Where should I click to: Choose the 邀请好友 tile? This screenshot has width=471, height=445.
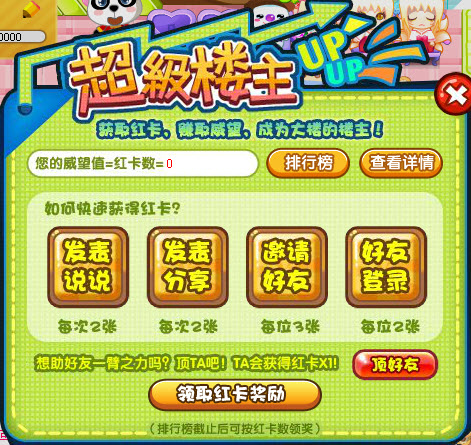pyautogui.click(x=287, y=267)
